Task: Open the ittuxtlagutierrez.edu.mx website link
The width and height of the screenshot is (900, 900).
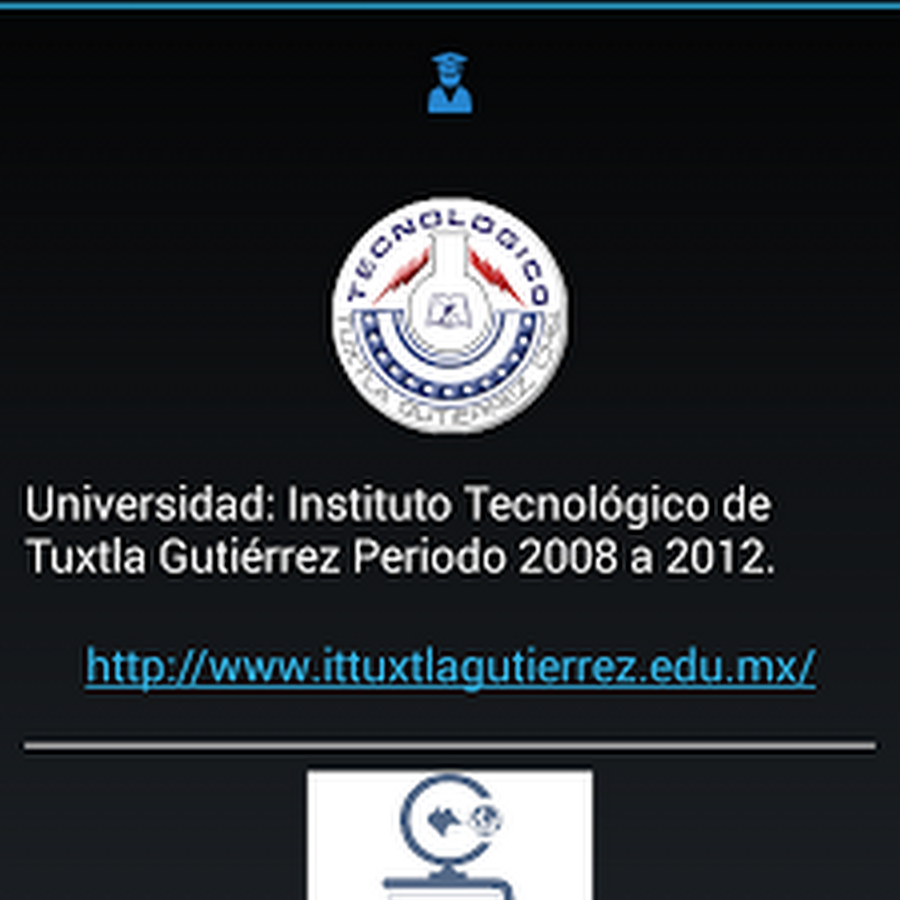Action: (450, 667)
